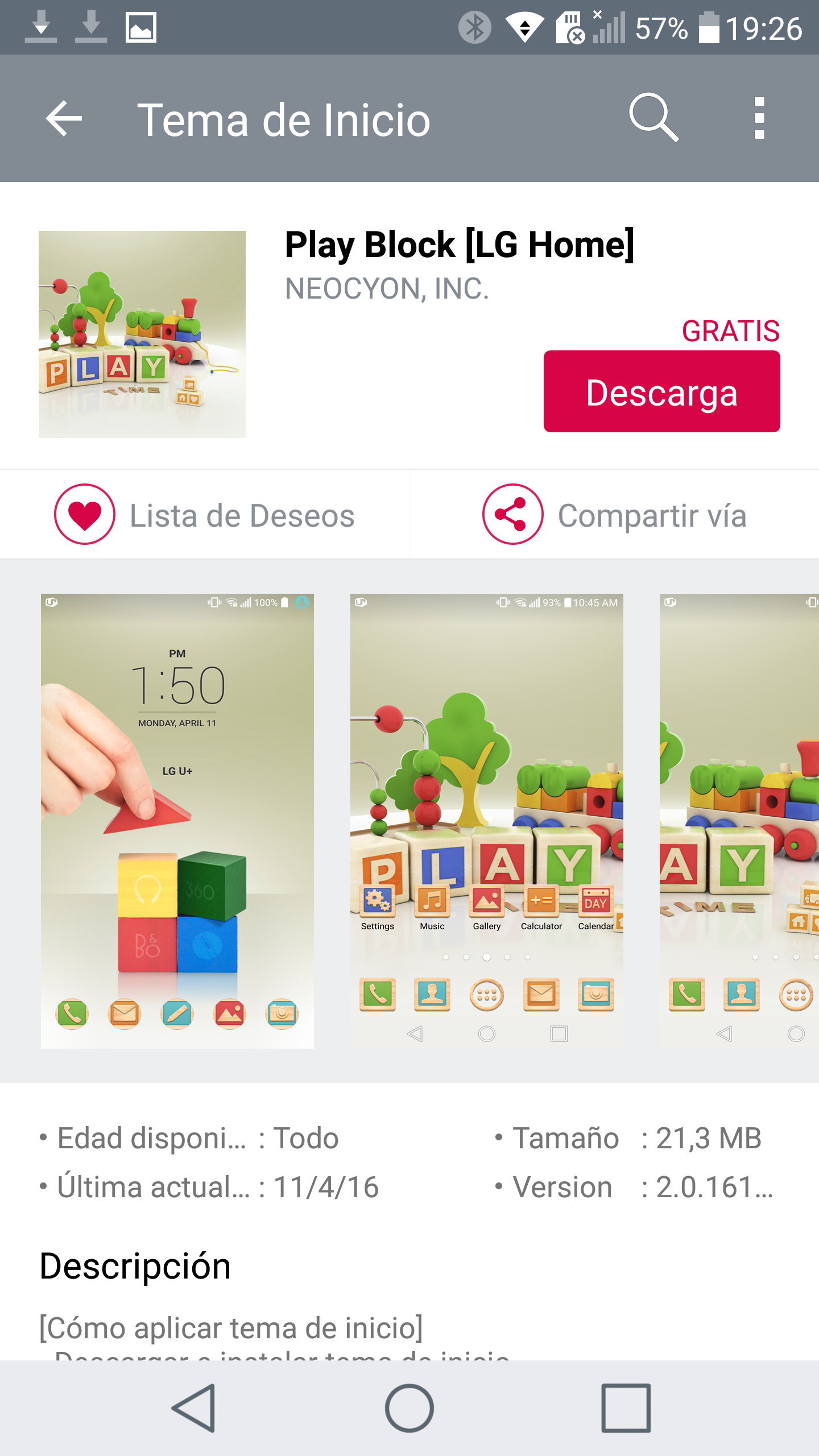The width and height of the screenshot is (819, 1456).
Task: Open the lock screen preview screenshot
Action: coord(177,821)
